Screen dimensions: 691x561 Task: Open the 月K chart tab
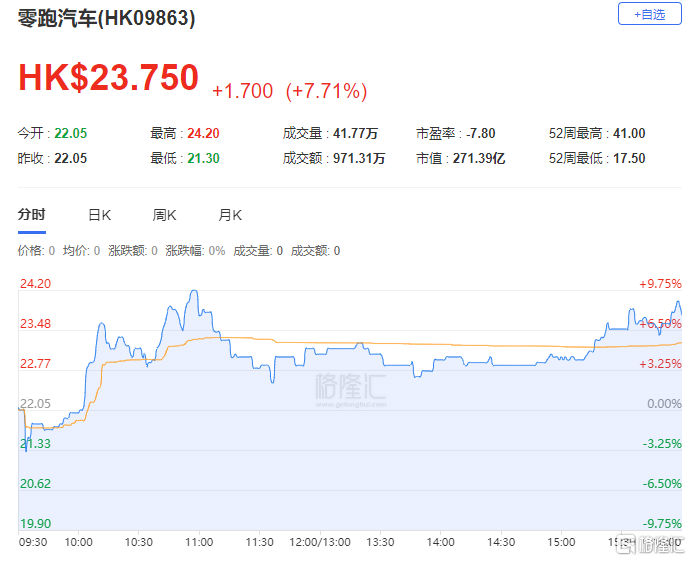[x=230, y=215]
